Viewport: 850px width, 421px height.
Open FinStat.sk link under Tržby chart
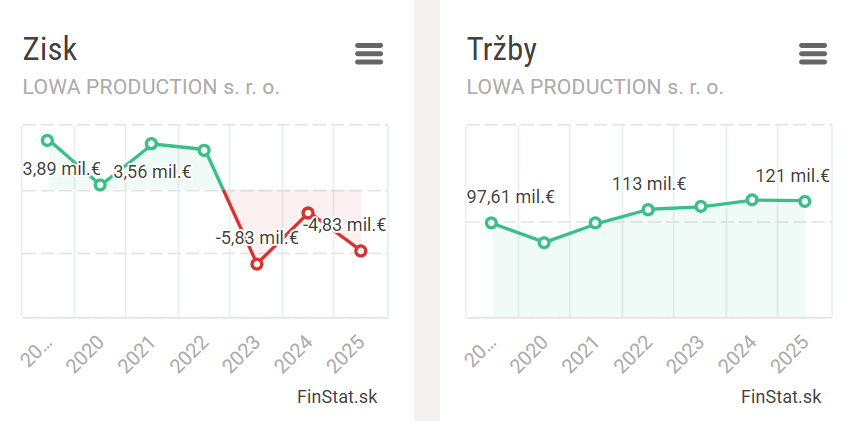click(x=781, y=396)
